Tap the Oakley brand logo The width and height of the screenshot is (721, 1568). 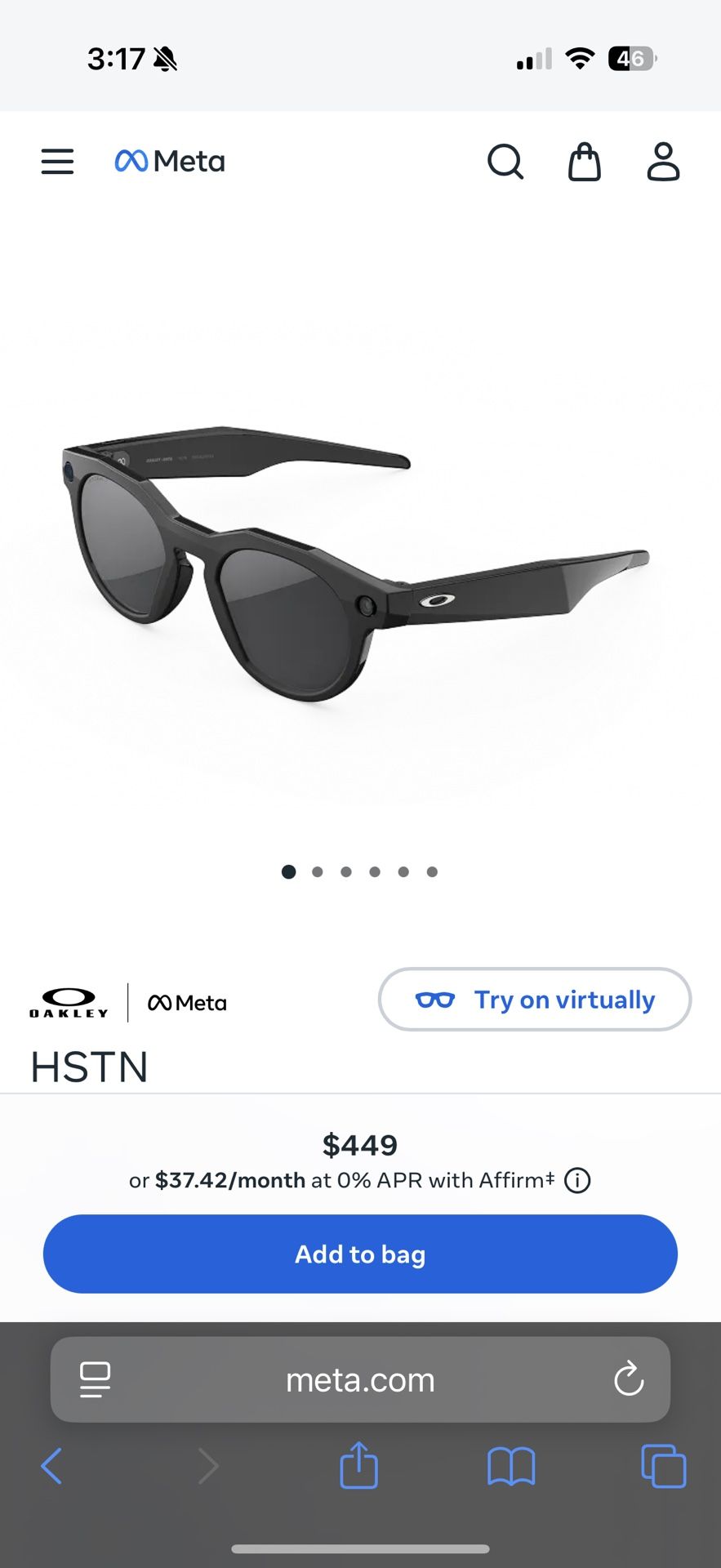click(x=69, y=1001)
